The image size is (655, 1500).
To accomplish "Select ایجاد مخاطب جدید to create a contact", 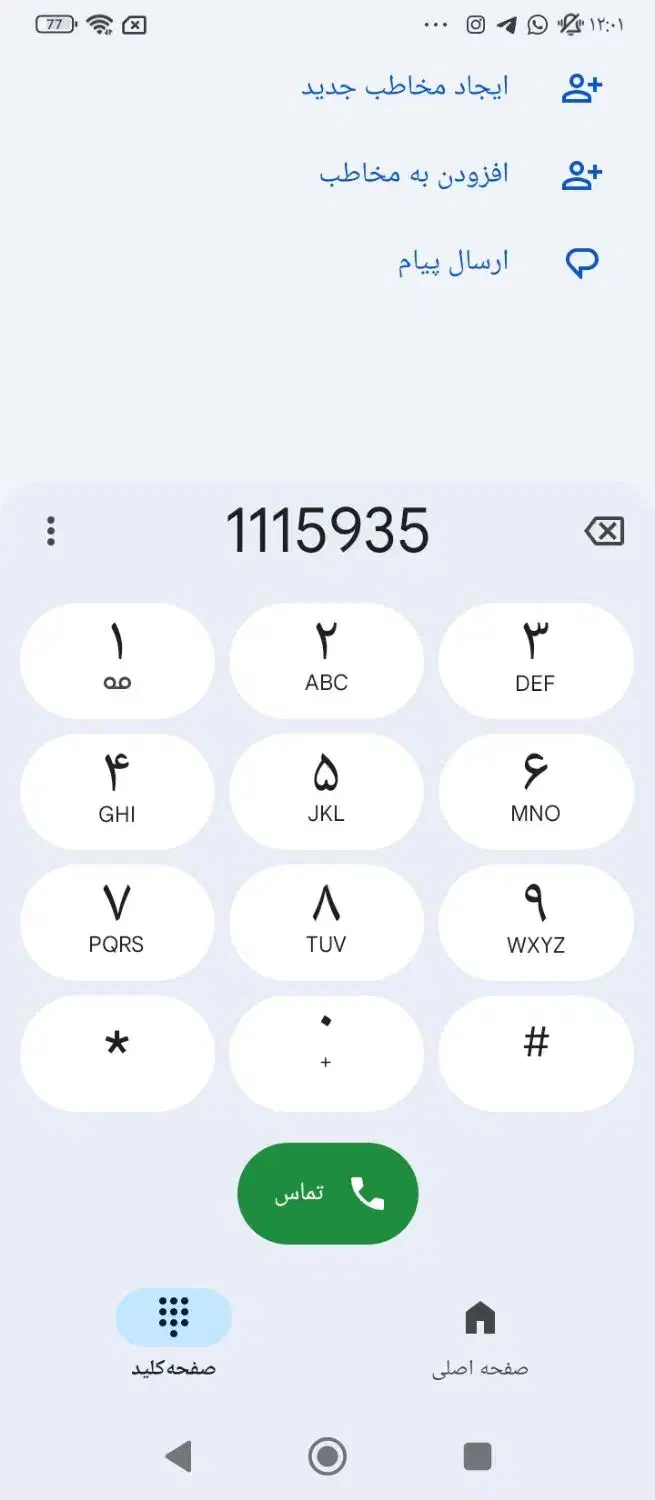I will tap(452, 87).
